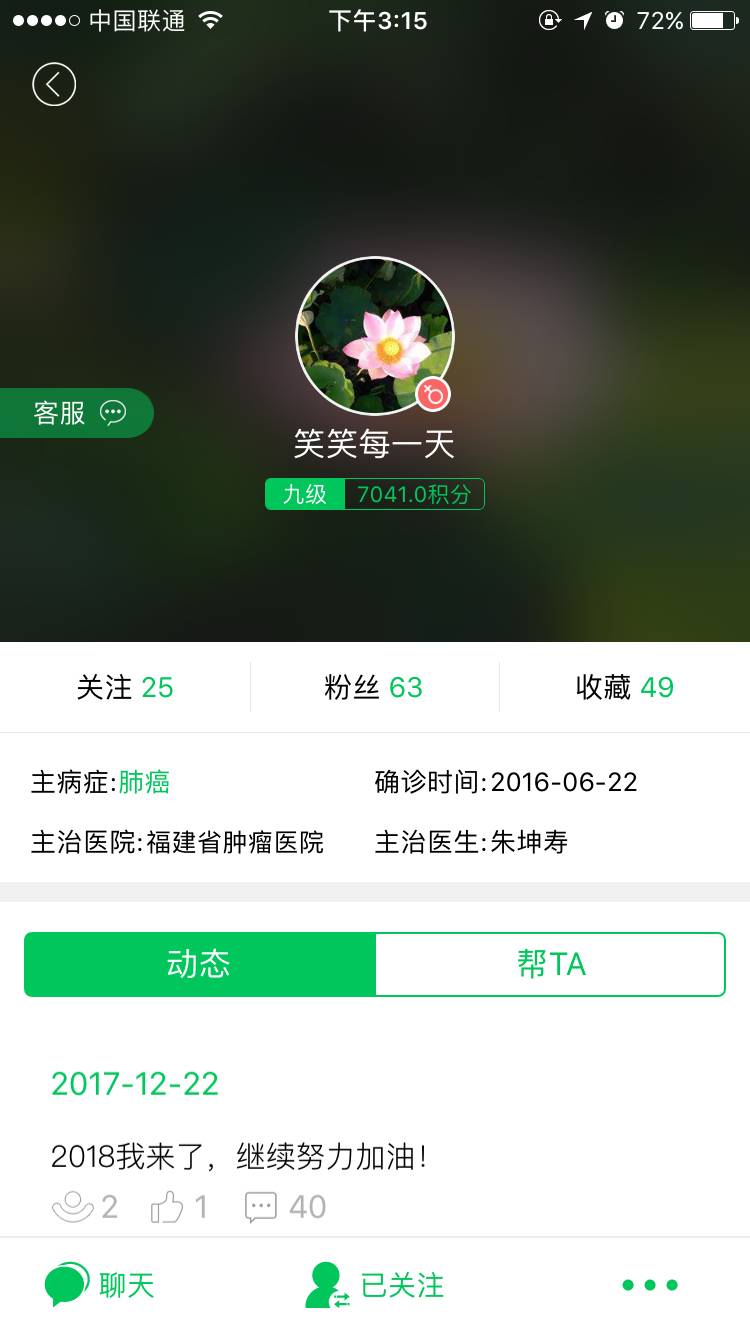Start a 聊天 chat with this user
Viewport: 750px width, 1334px height.
[x=100, y=1285]
